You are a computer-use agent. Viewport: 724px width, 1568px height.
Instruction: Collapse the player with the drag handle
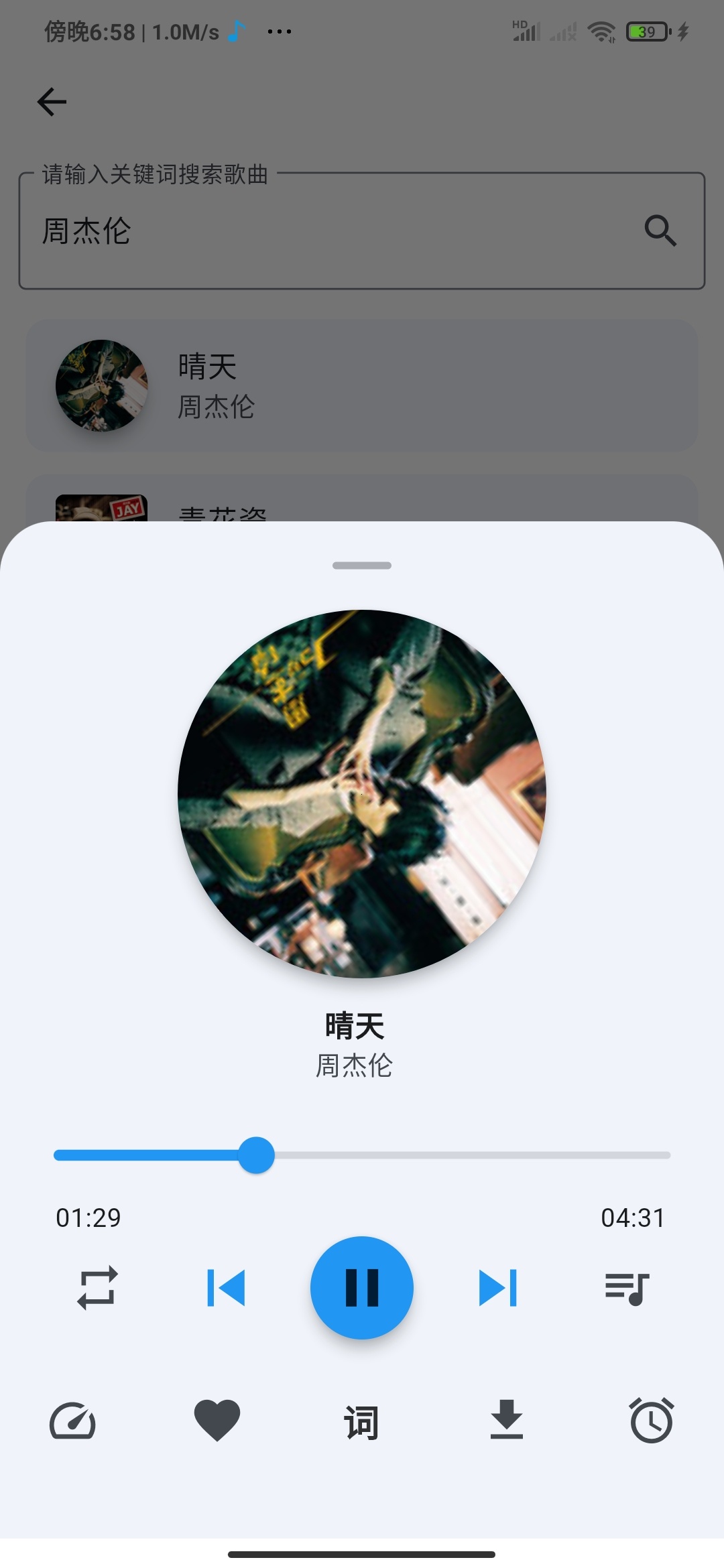coord(361,566)
